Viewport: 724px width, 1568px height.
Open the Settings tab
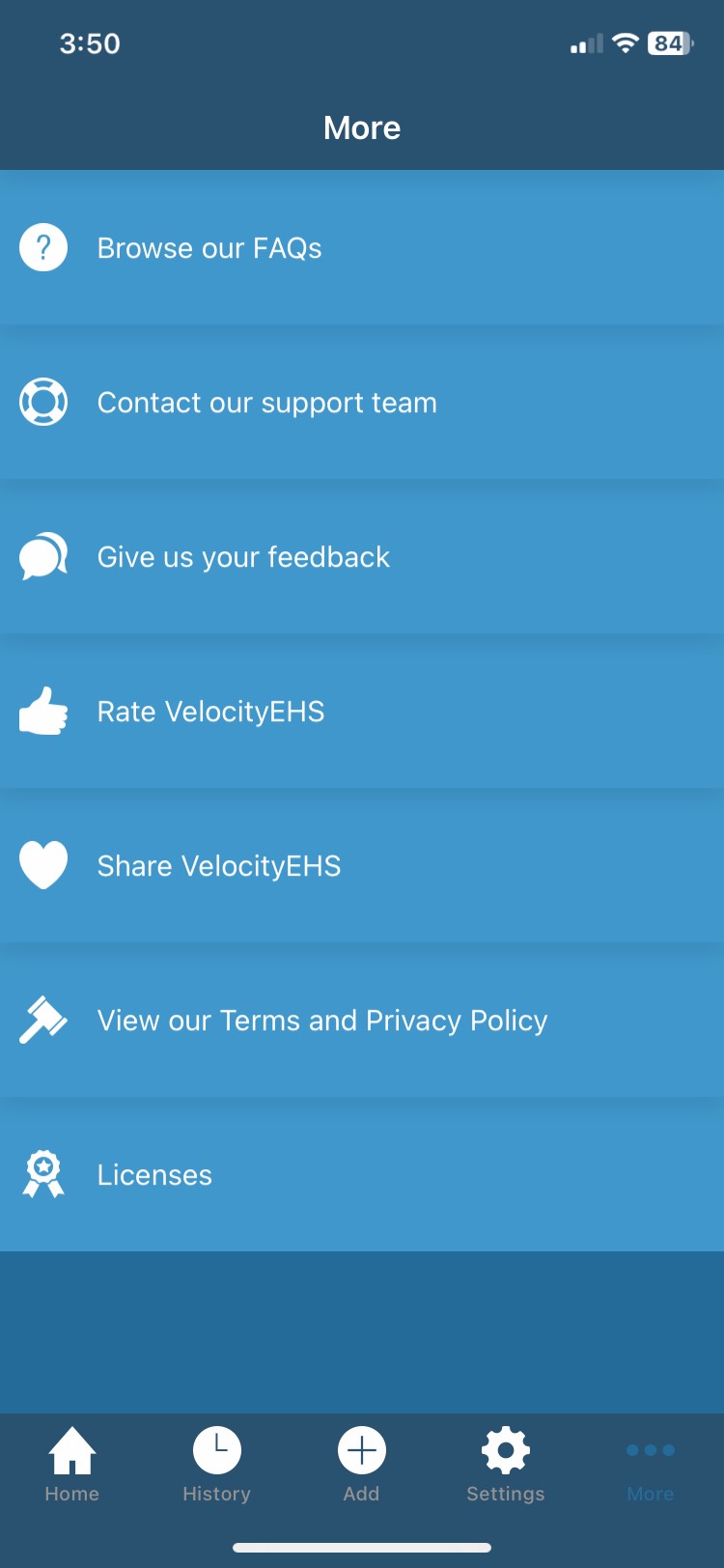click(506, 1465)
